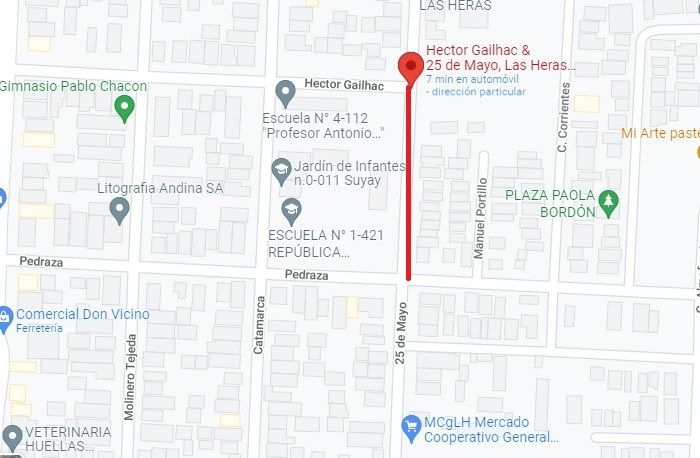Image resolution: width=700 pixels, height=458 pixels.
Task: Open Litografia Andina SA place pin
Action: [x=120, y=210]
